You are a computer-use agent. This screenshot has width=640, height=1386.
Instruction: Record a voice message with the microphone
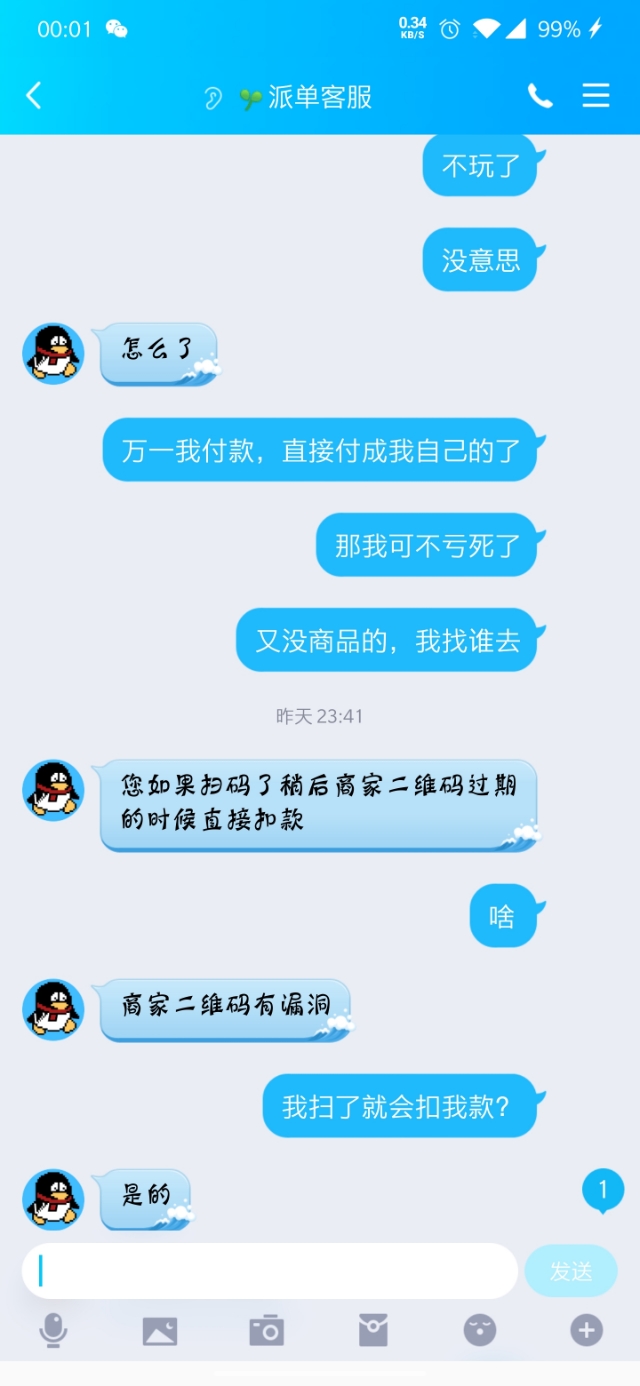pyautogui.click(x=53, y=1330)
